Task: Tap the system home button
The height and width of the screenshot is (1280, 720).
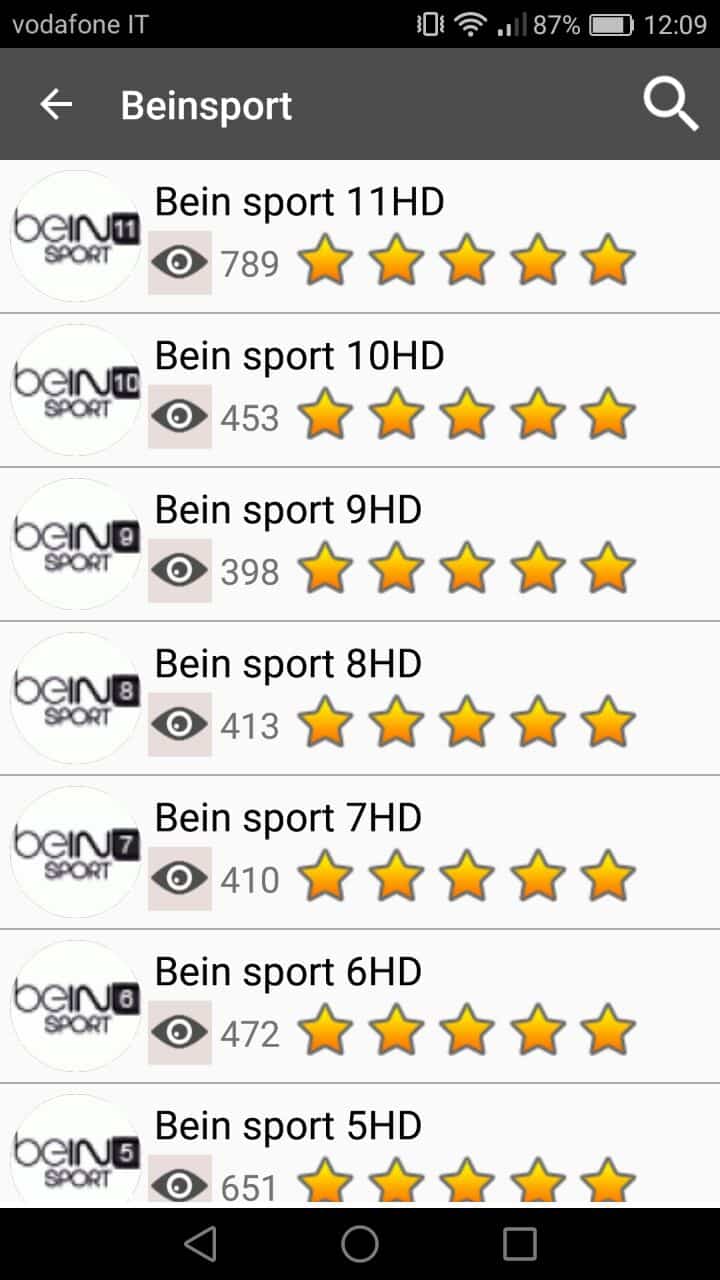Action: pyautogui.click(x=360, y=1244)
